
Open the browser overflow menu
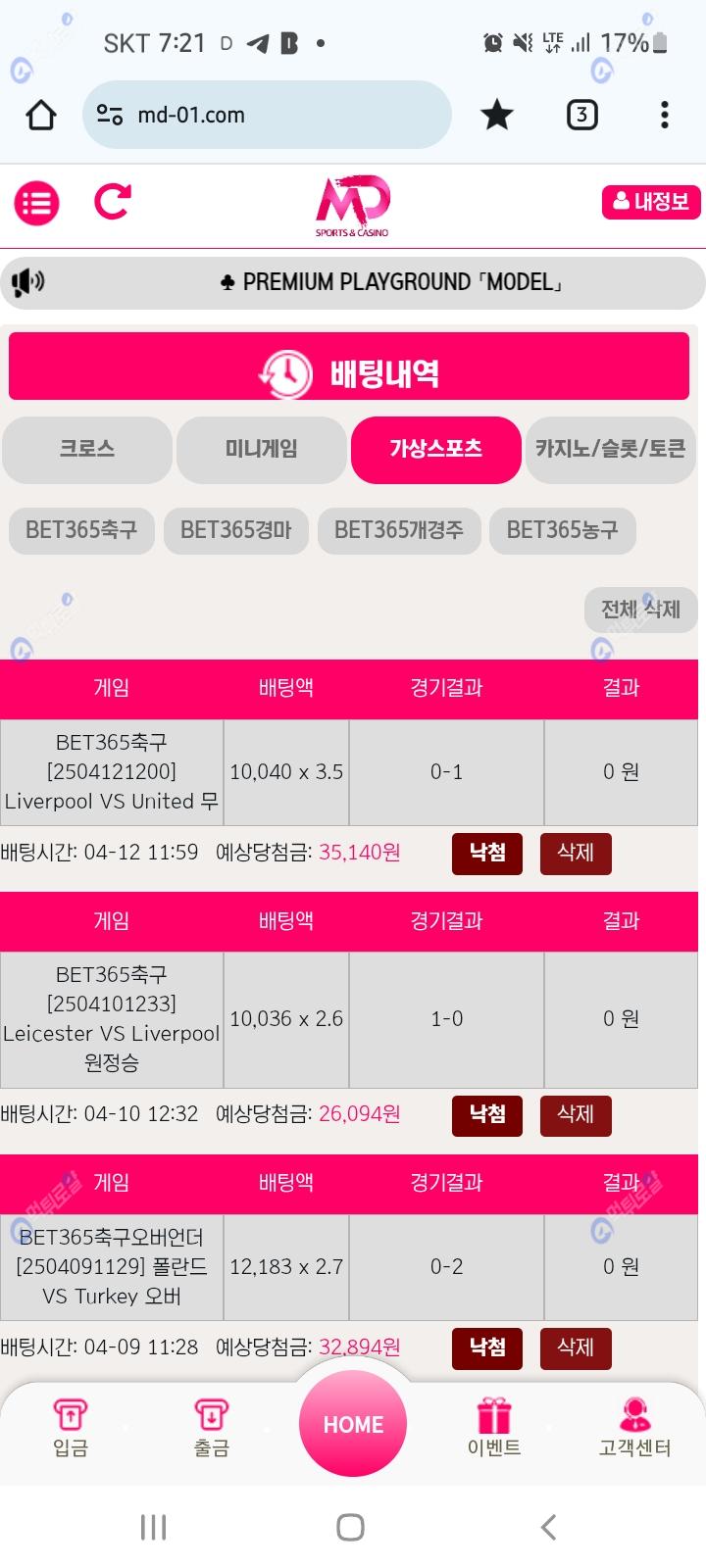click(x=665, y=115)
